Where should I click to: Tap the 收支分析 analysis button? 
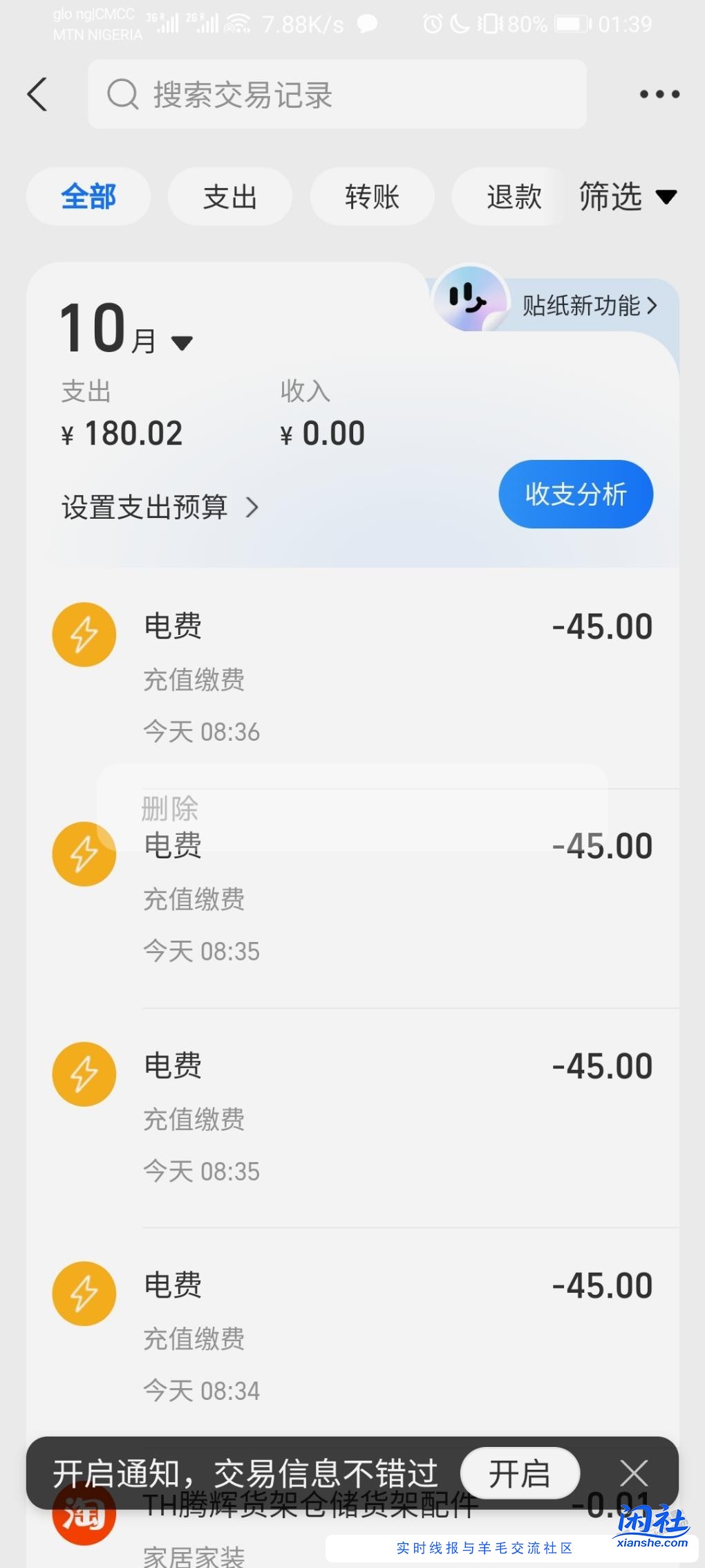(575, 494)
